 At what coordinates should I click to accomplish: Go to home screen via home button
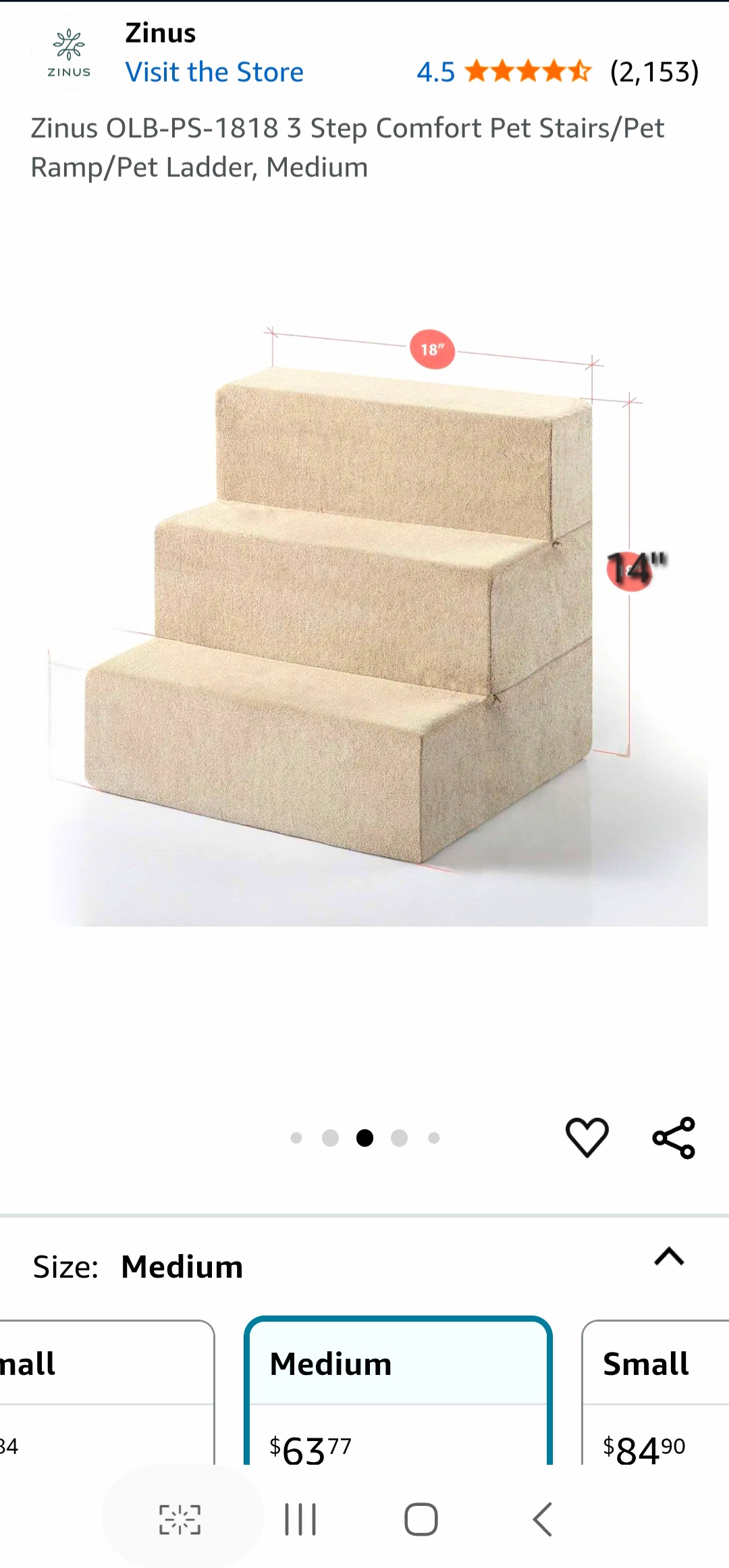click(421, 1519)
